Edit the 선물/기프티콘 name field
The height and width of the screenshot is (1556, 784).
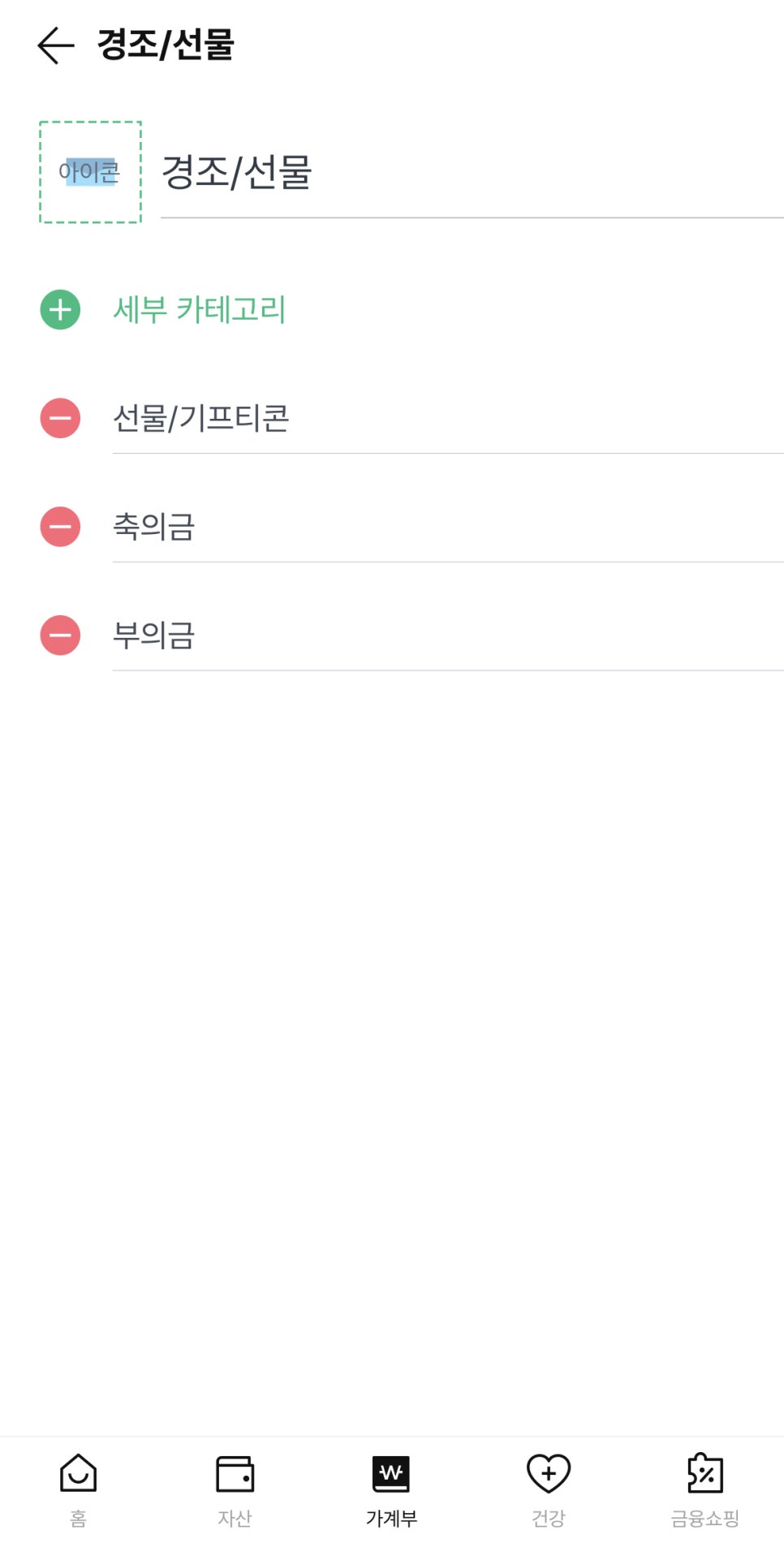pyautogui.click(x=448, y=420)
